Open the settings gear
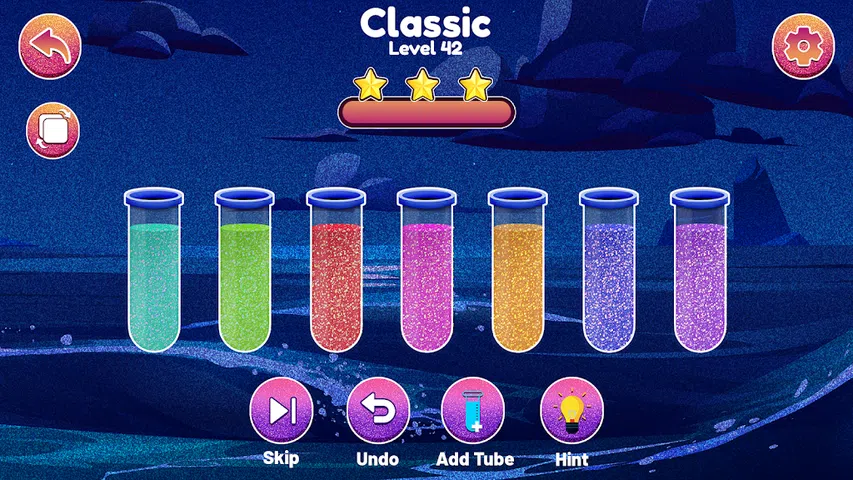The image size is (853, 480). click(x=804, y=47)
